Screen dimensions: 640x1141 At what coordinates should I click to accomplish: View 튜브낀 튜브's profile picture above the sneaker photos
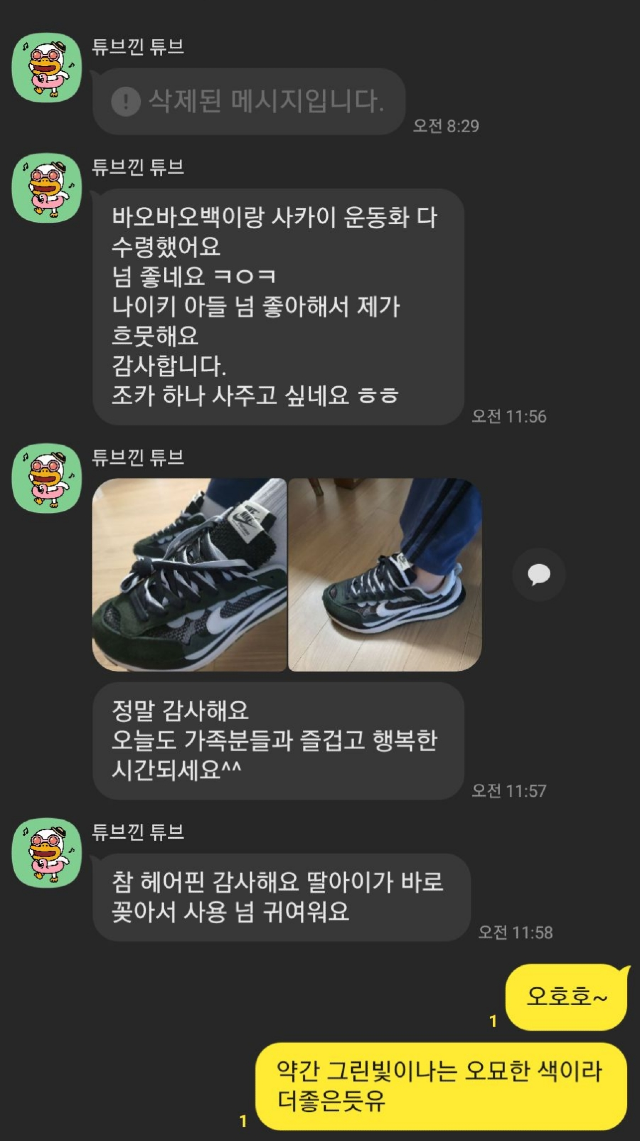pyautogui.click(x=47, y=477)
